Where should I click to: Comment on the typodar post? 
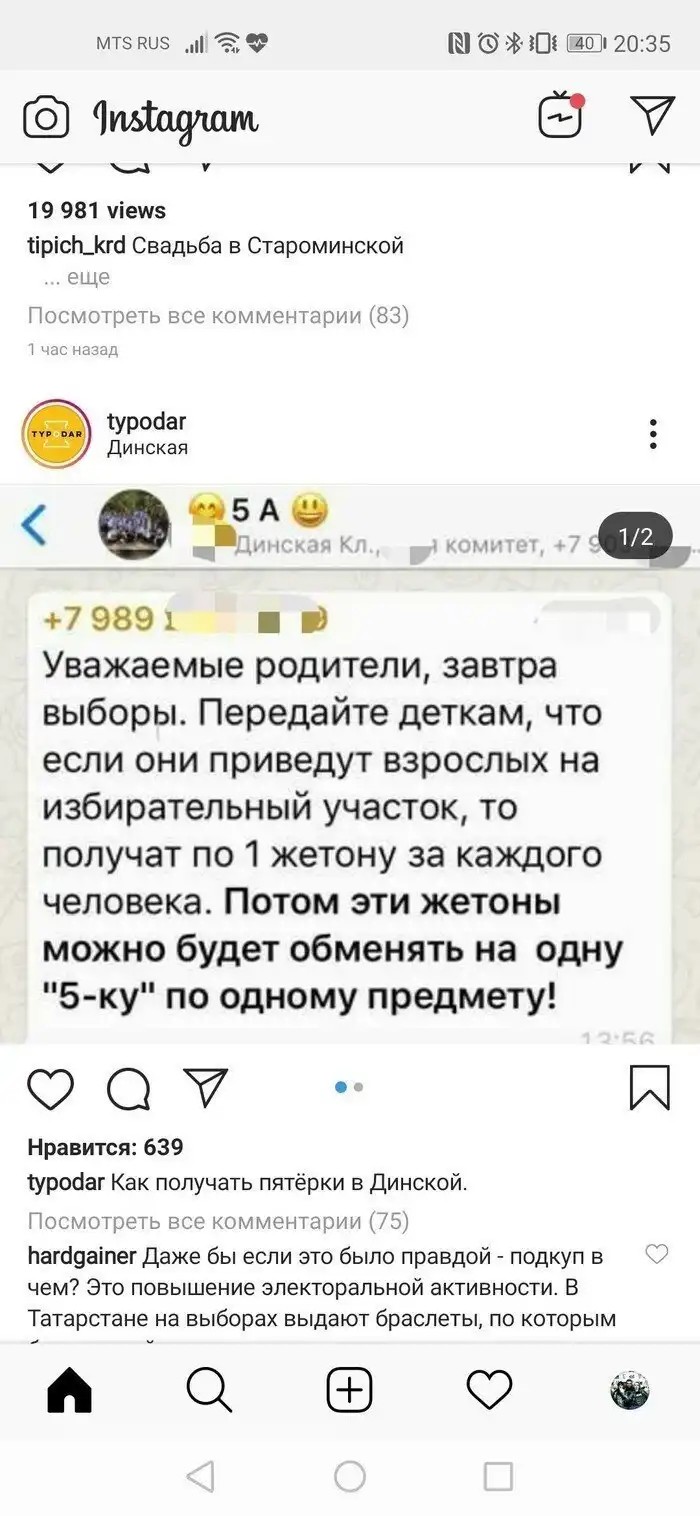[128, 1089]
